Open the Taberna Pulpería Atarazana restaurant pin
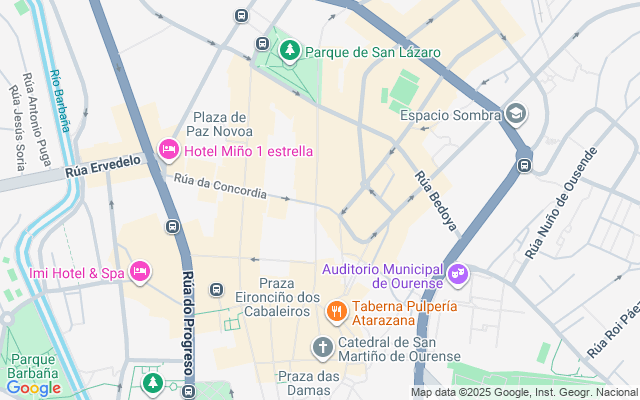Screen dimensions: 640x400 [x=335, y=311]
